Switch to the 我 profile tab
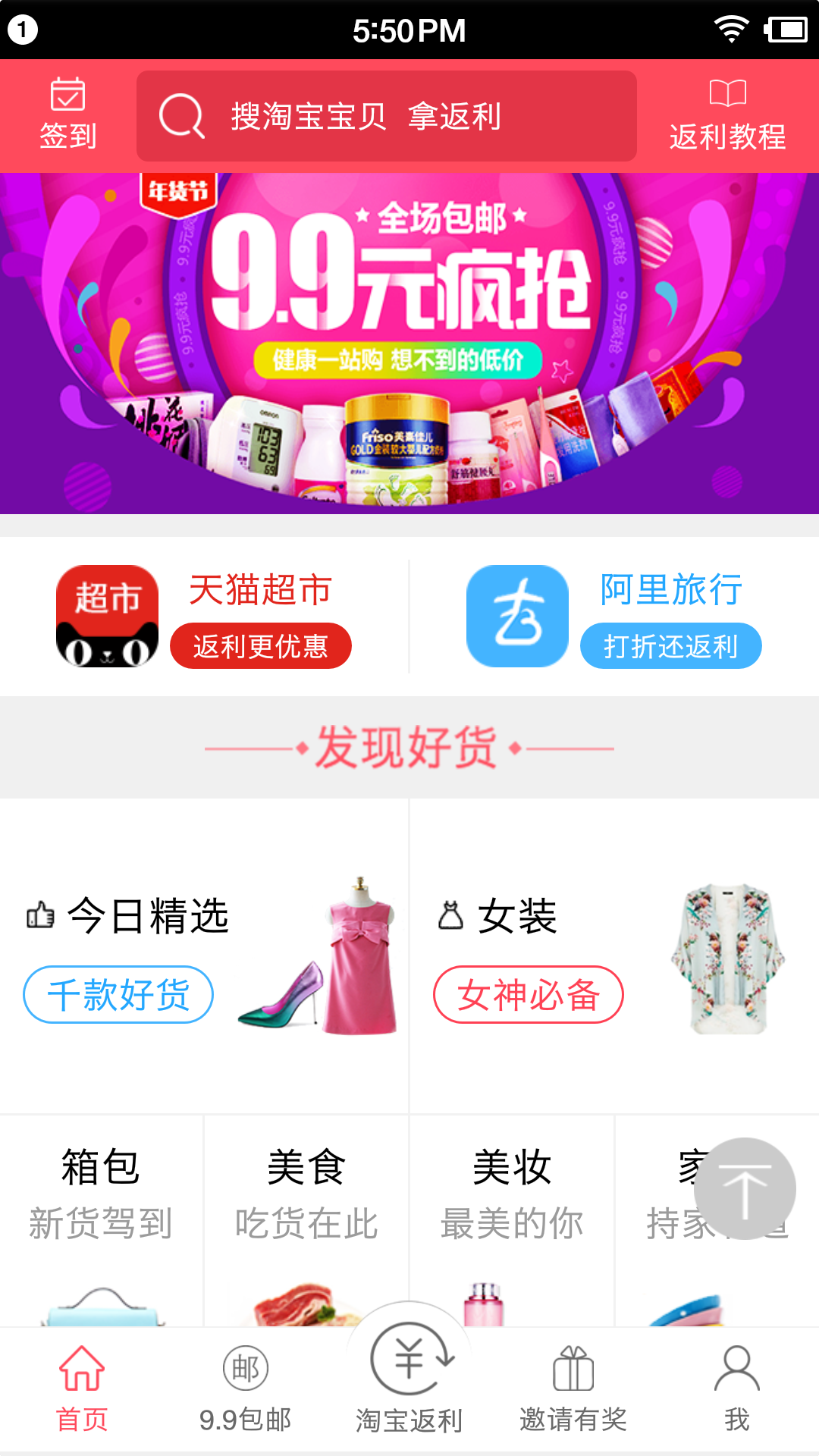This screenshot has width=819, height=1456. pos(736,1389)
